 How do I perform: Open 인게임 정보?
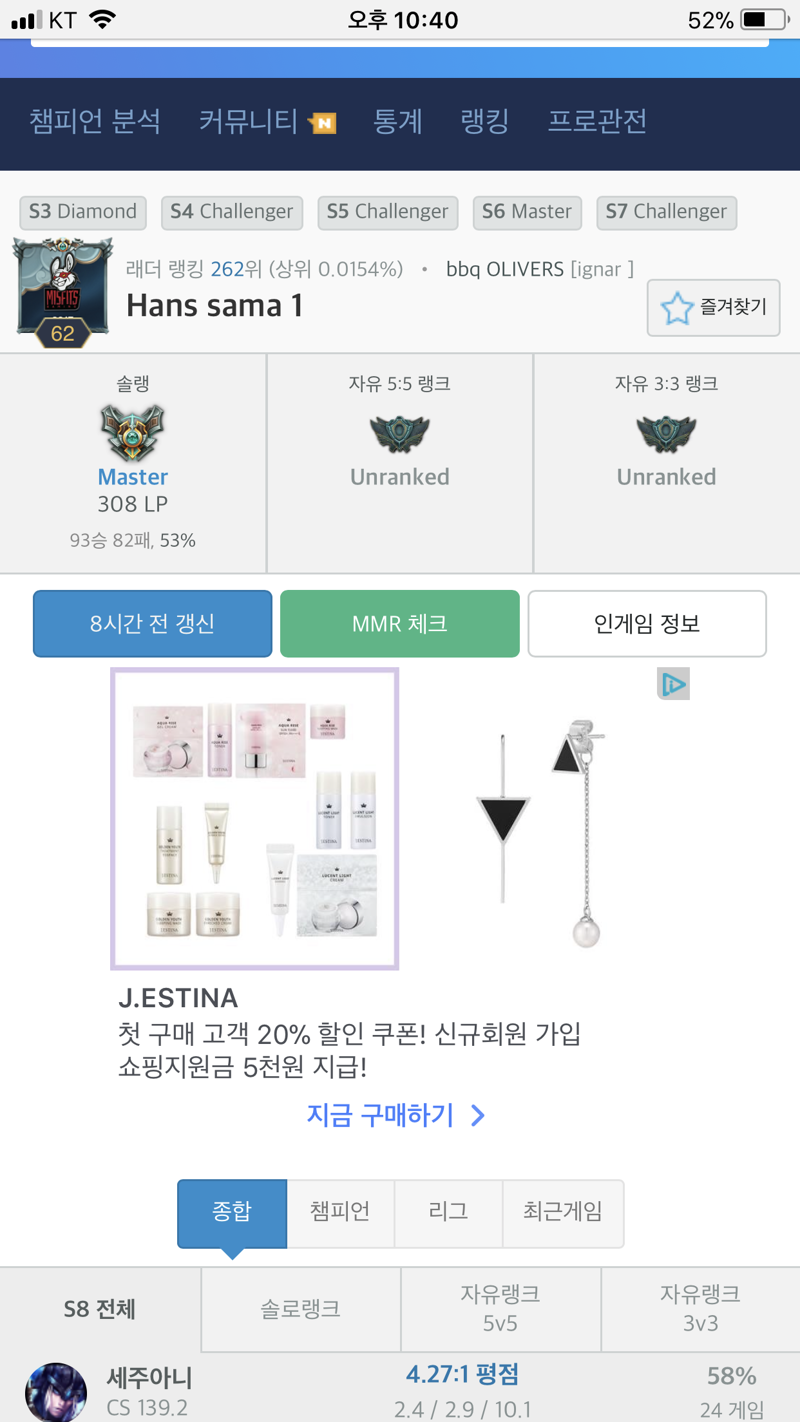click(647, 624)
